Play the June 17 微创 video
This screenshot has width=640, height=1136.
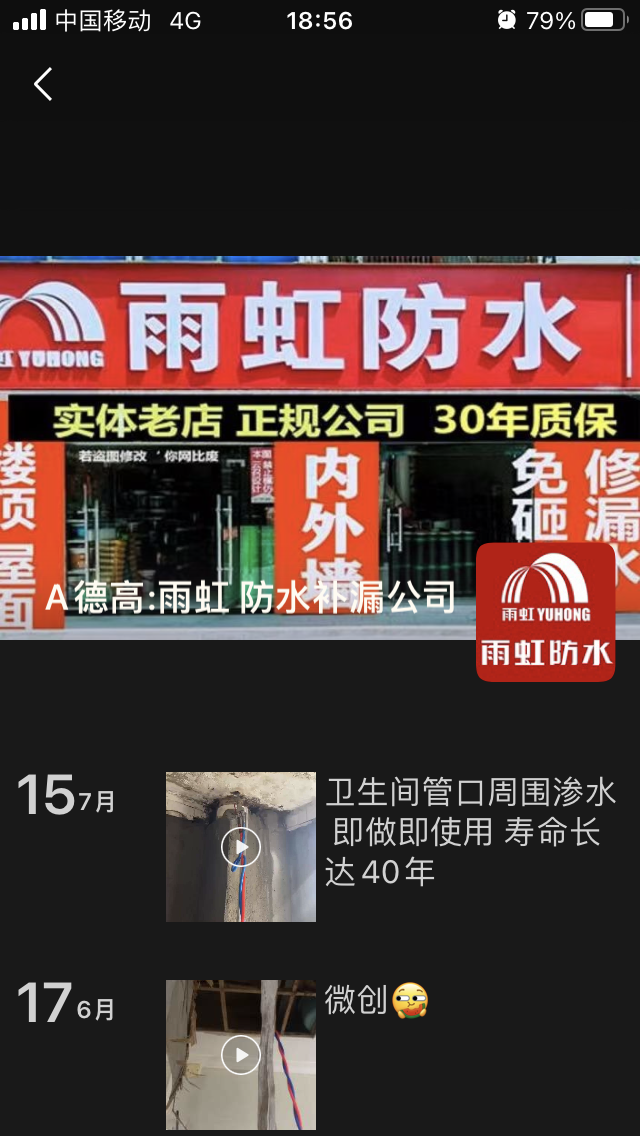(241, 1054)
